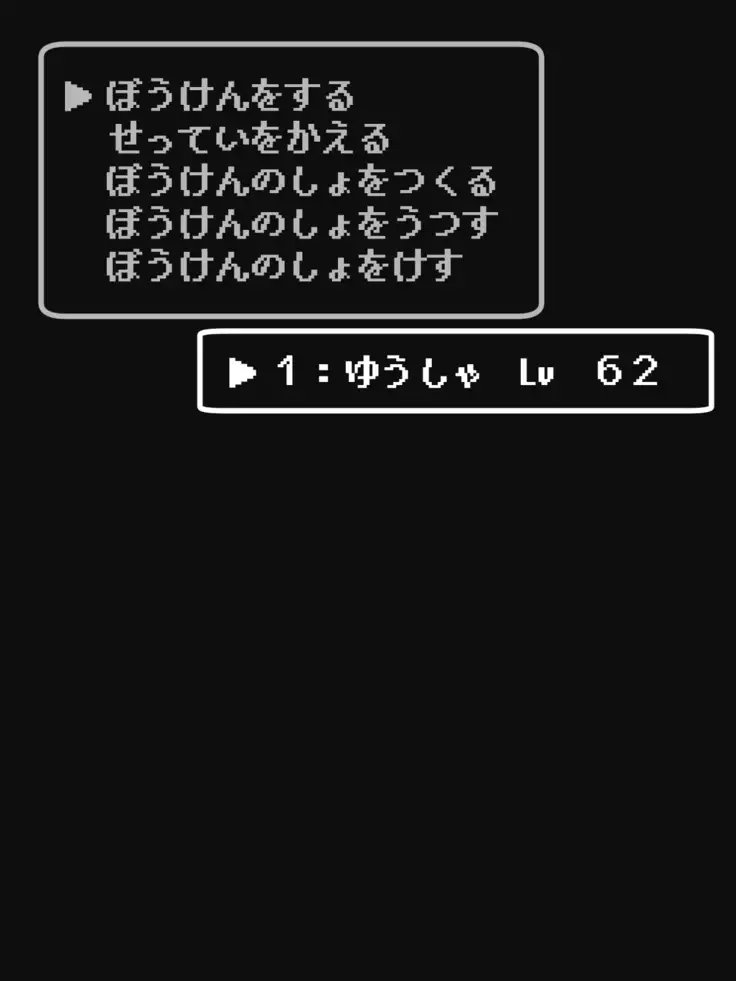Choose ぼうけんのしょをけす to delete a save
The height and width of the screenshot is (981, 736).
click(284, 267)
